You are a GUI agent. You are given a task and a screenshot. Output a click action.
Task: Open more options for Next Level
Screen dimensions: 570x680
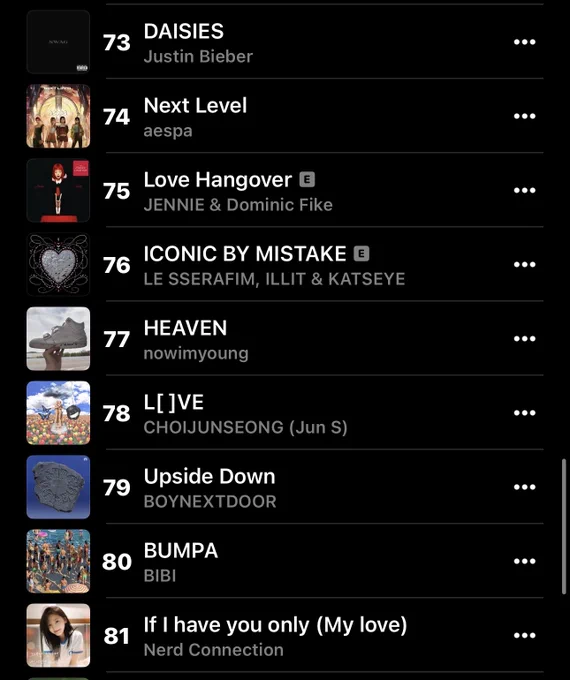coord(524,116)
